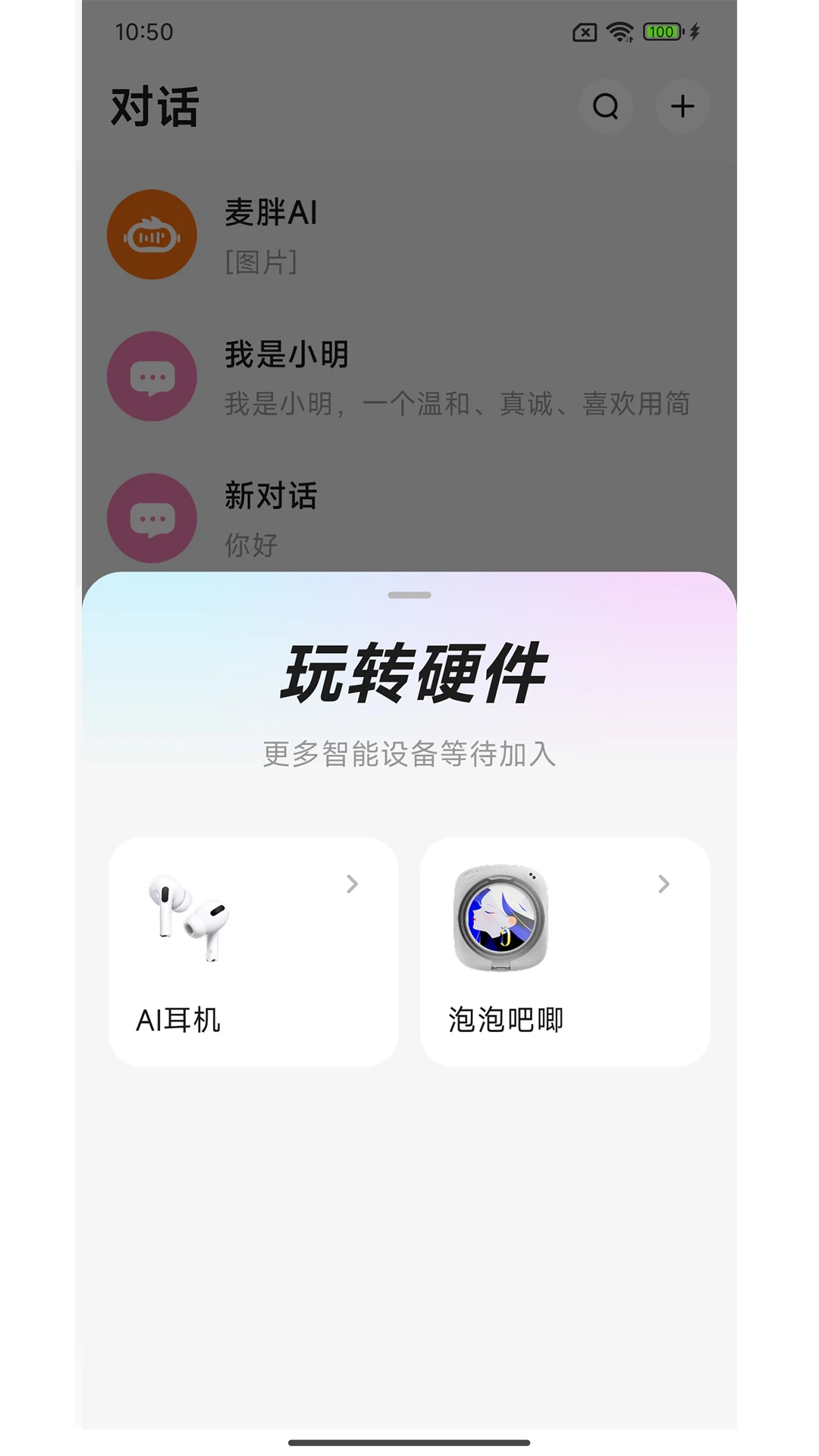The height and width of the screenshot is (1456, 819).
Task: Open the 麦胖AI conversation
Action: [409, 235]
